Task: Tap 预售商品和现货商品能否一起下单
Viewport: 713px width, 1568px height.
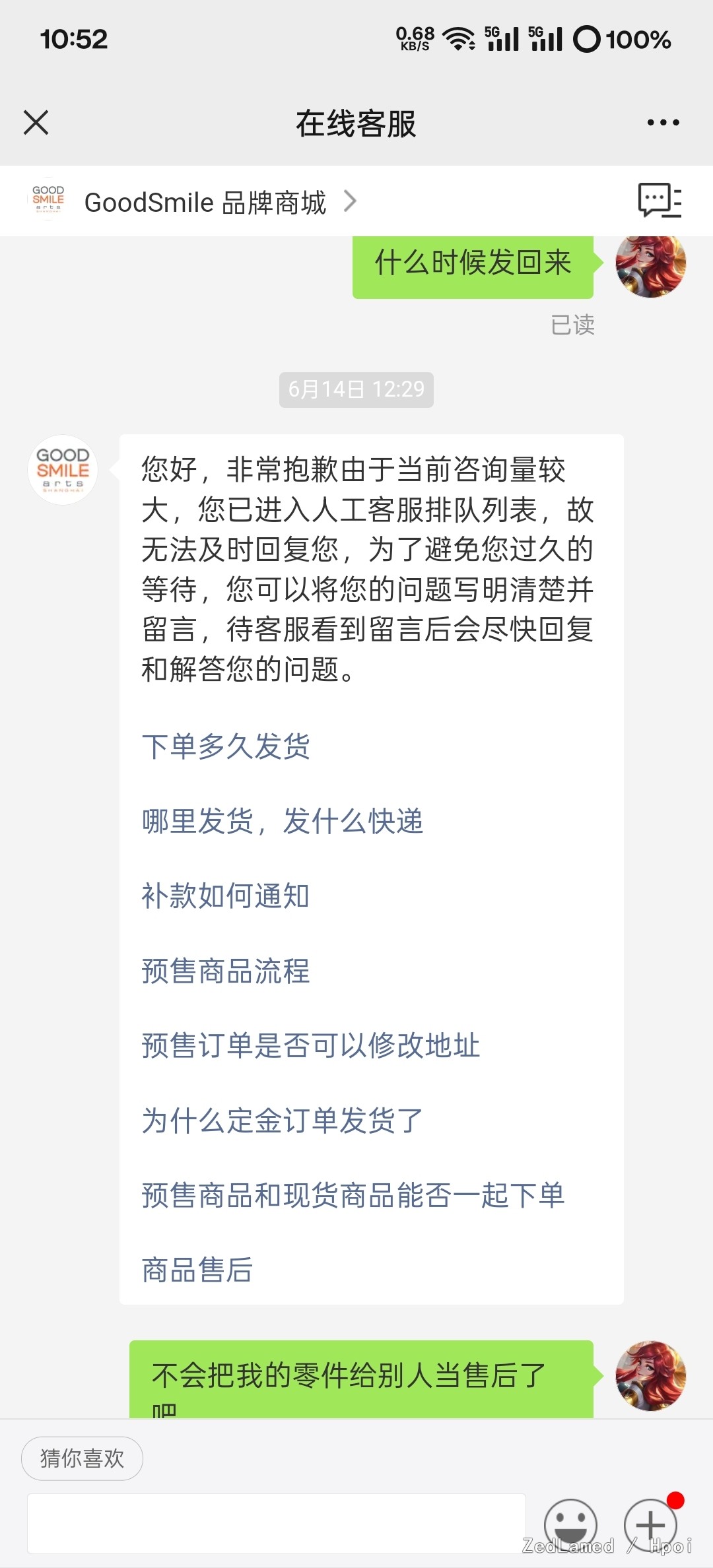Action: pyautogui.click(x=353, y=1195)
